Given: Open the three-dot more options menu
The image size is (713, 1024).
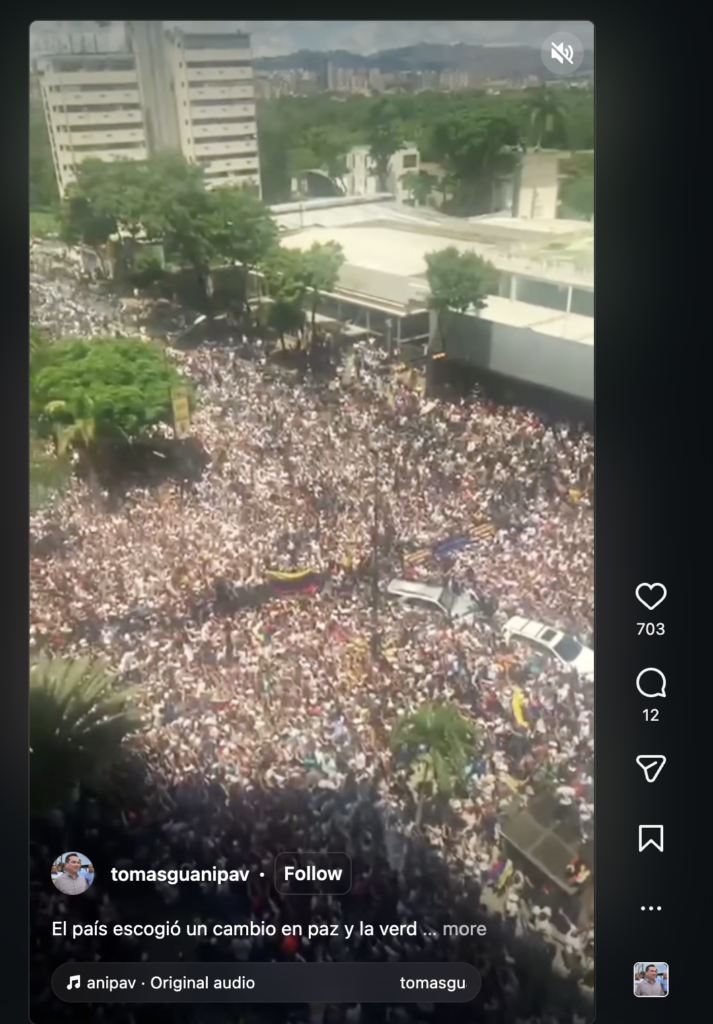Looking at the screenshot, I should pyautogui.click(x=651, y=909).
